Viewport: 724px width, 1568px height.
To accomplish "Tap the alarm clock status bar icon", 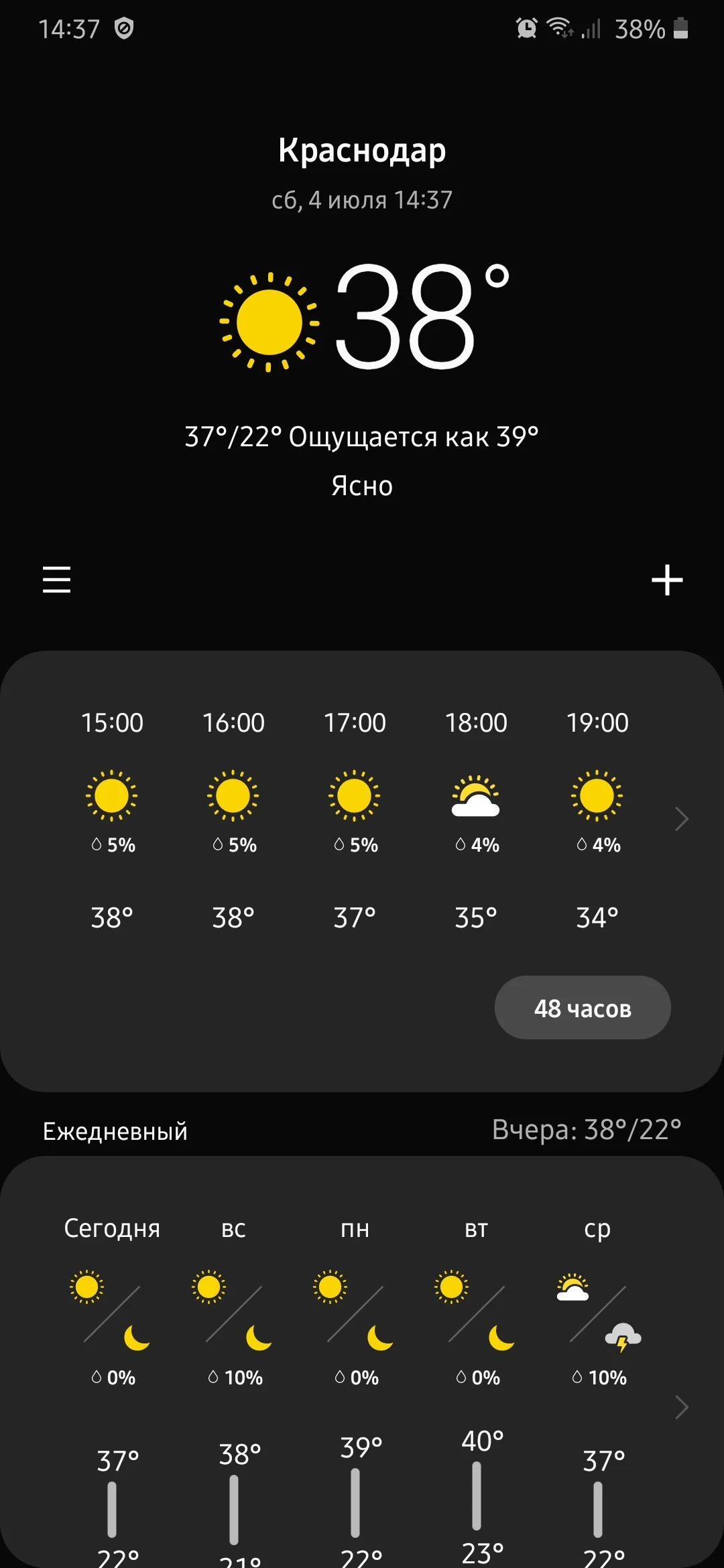I will [526, 28].
